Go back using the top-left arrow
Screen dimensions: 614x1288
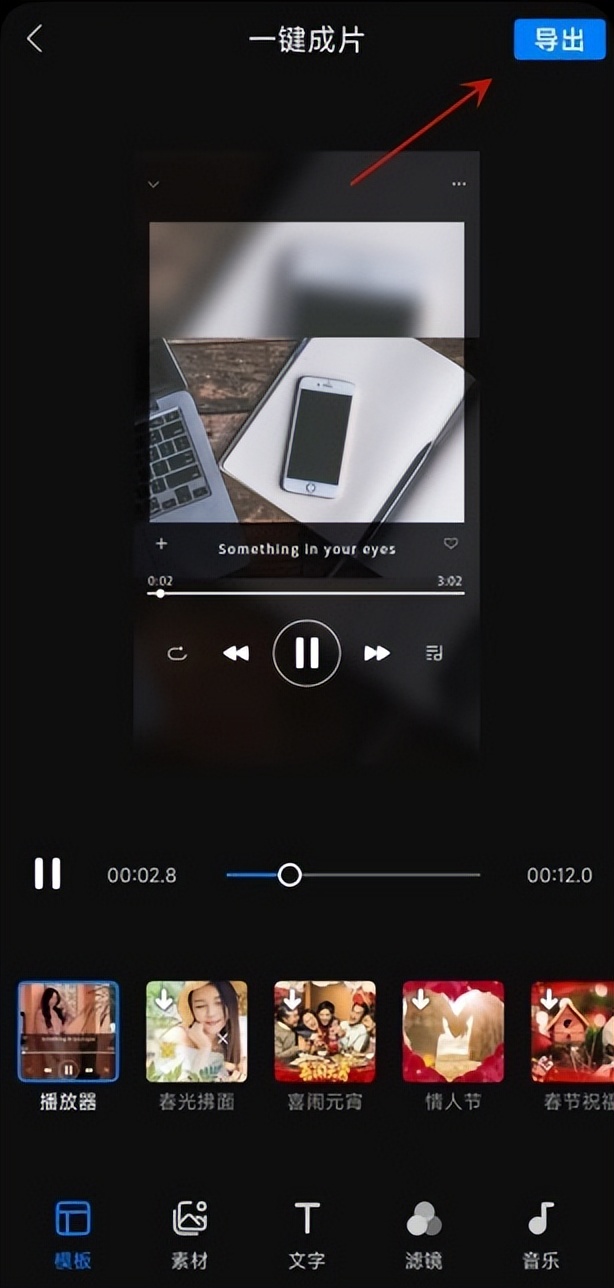click(x=35, y=40)
